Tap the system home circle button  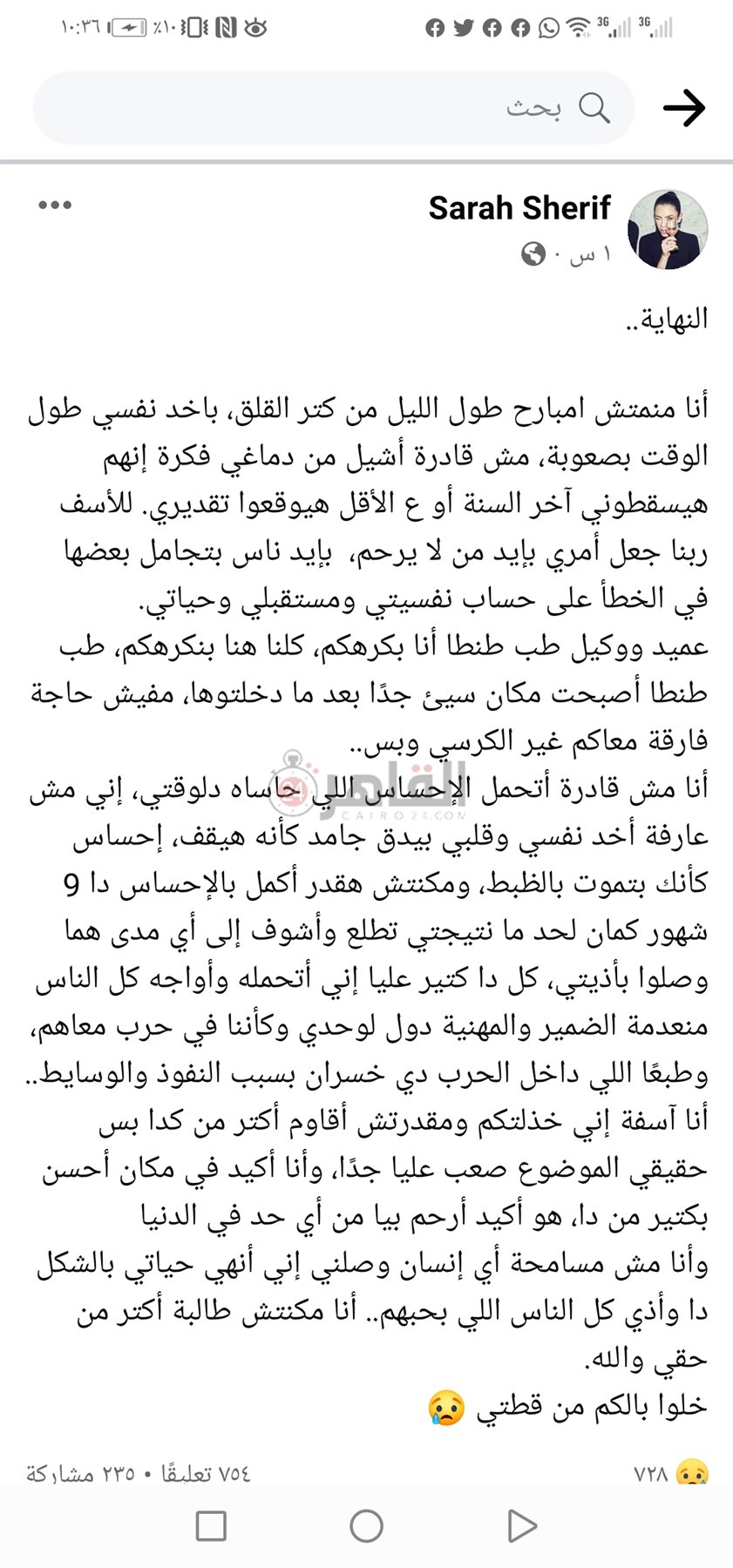366,1525
